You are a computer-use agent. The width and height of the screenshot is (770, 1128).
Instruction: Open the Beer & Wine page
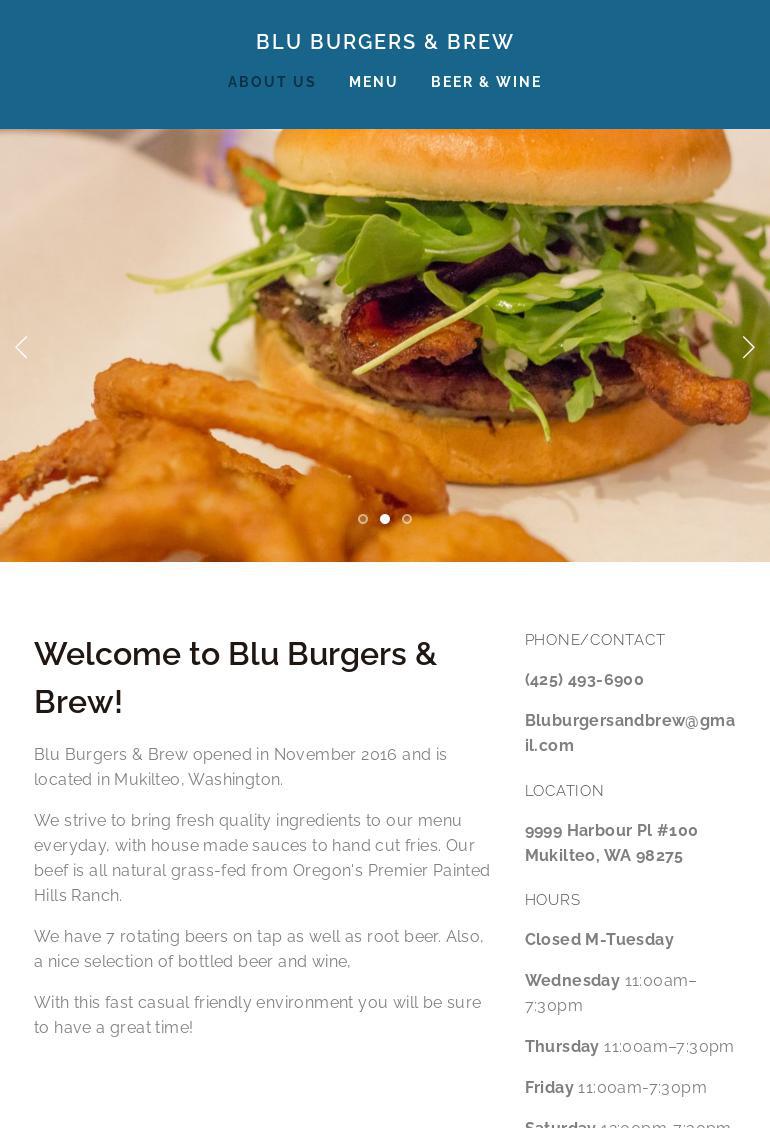pos(486,82)
